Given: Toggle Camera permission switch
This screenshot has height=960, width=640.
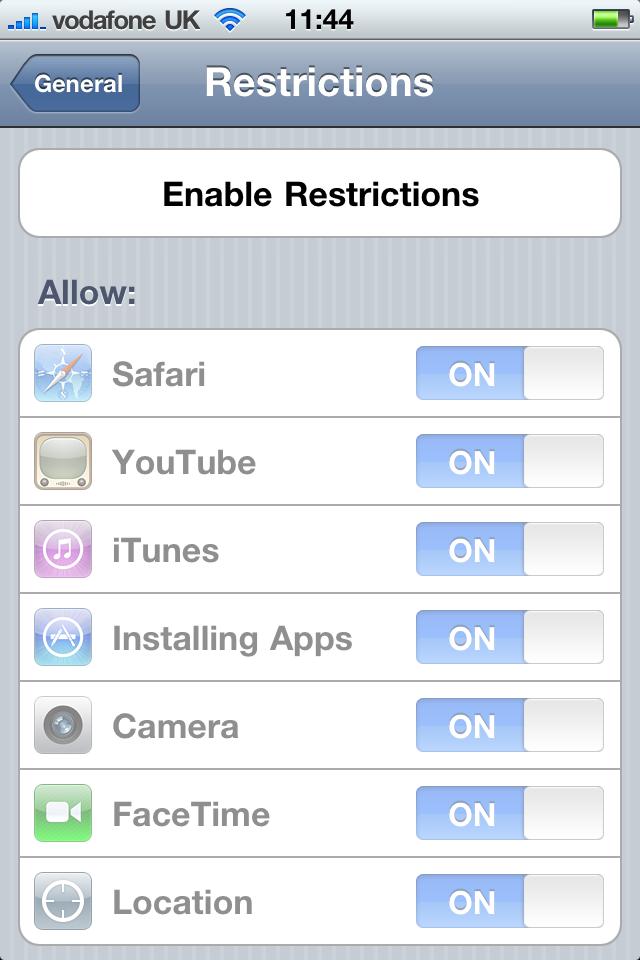Looking at the screenshot, I should tap(509, 726).
